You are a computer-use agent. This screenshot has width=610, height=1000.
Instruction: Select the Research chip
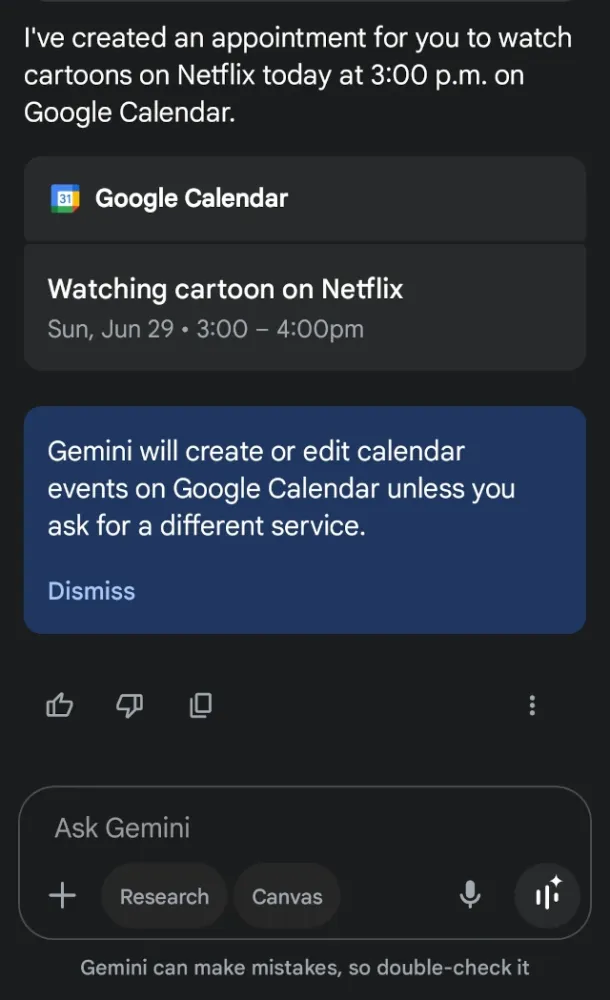pos(164,896)
